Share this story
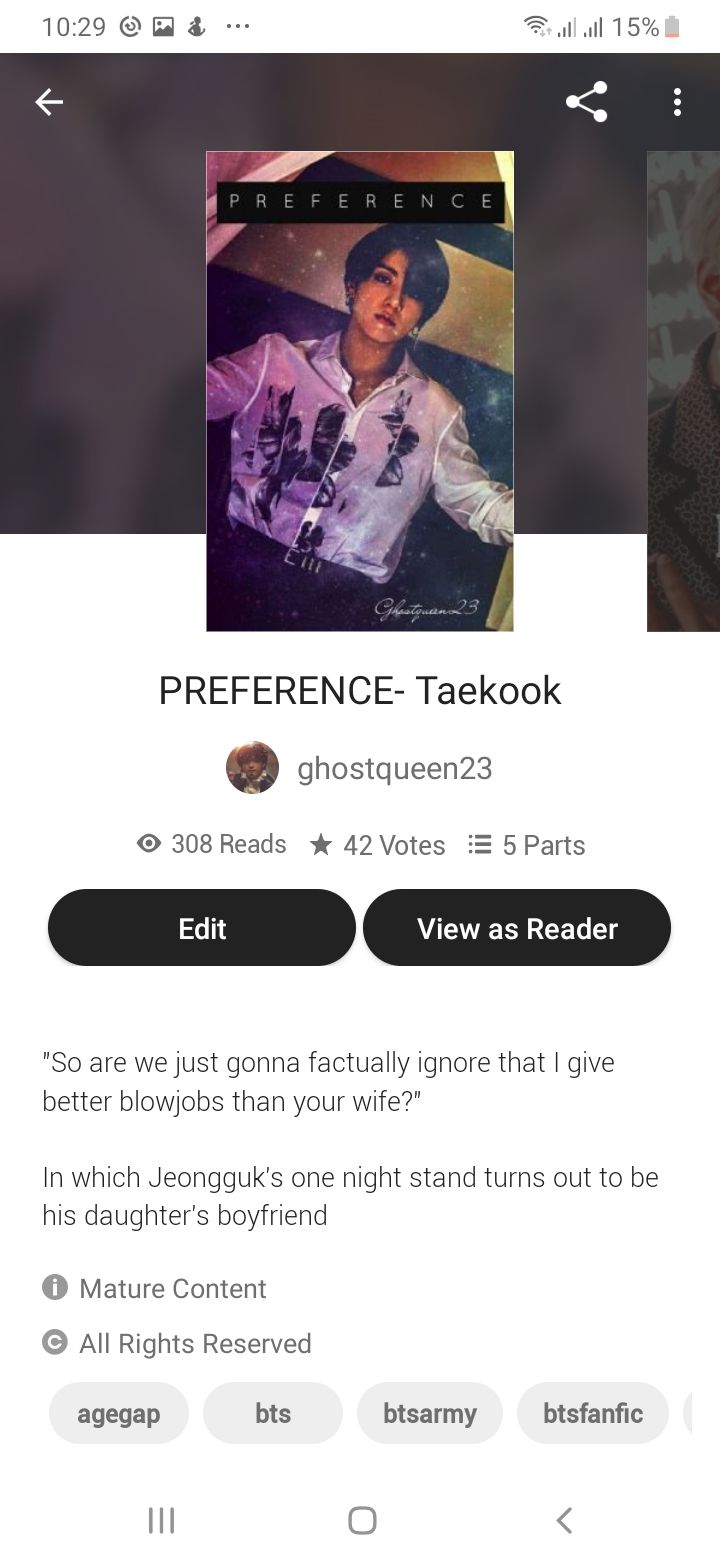The image size is (720, 1560). (586, 102)
